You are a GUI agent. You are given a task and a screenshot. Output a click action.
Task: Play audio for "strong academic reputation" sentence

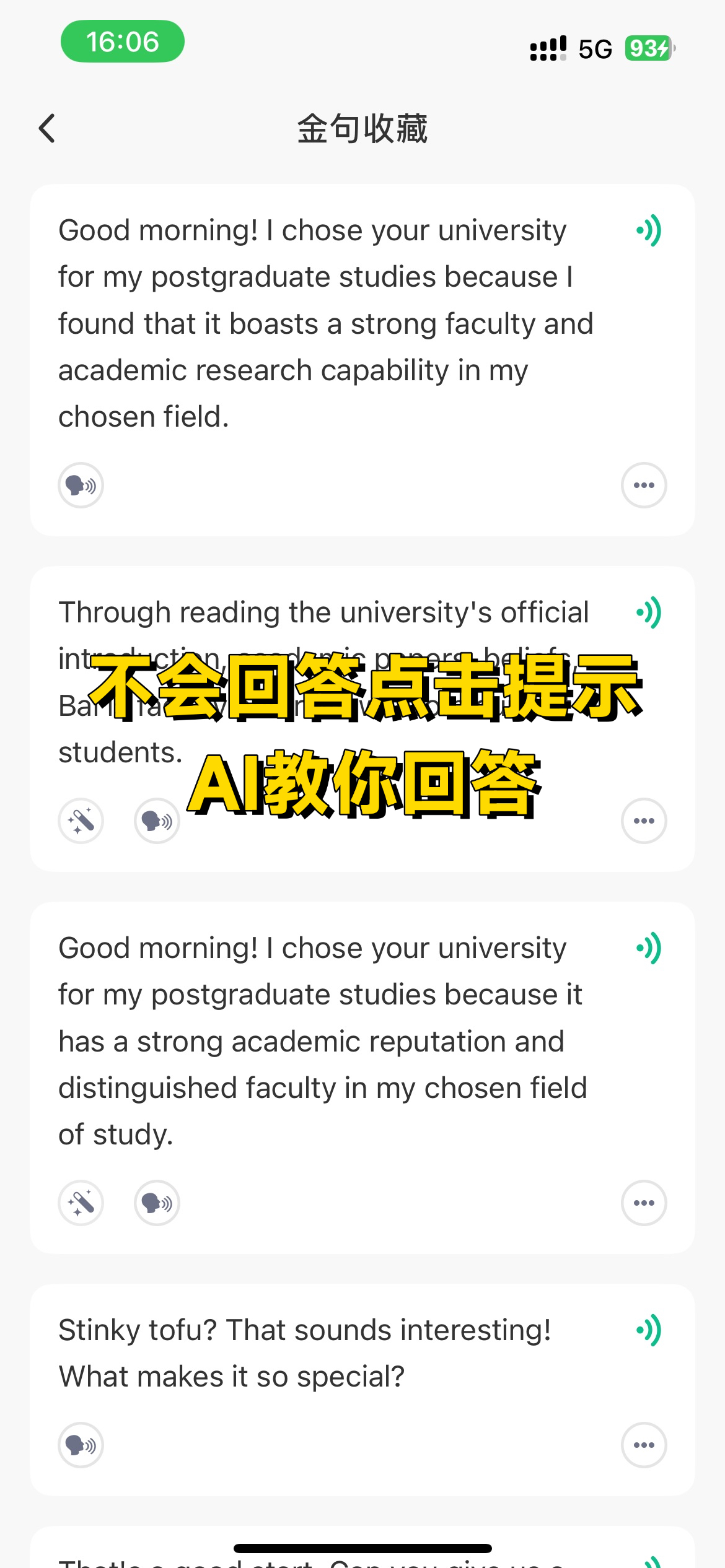tap(648, 948)
